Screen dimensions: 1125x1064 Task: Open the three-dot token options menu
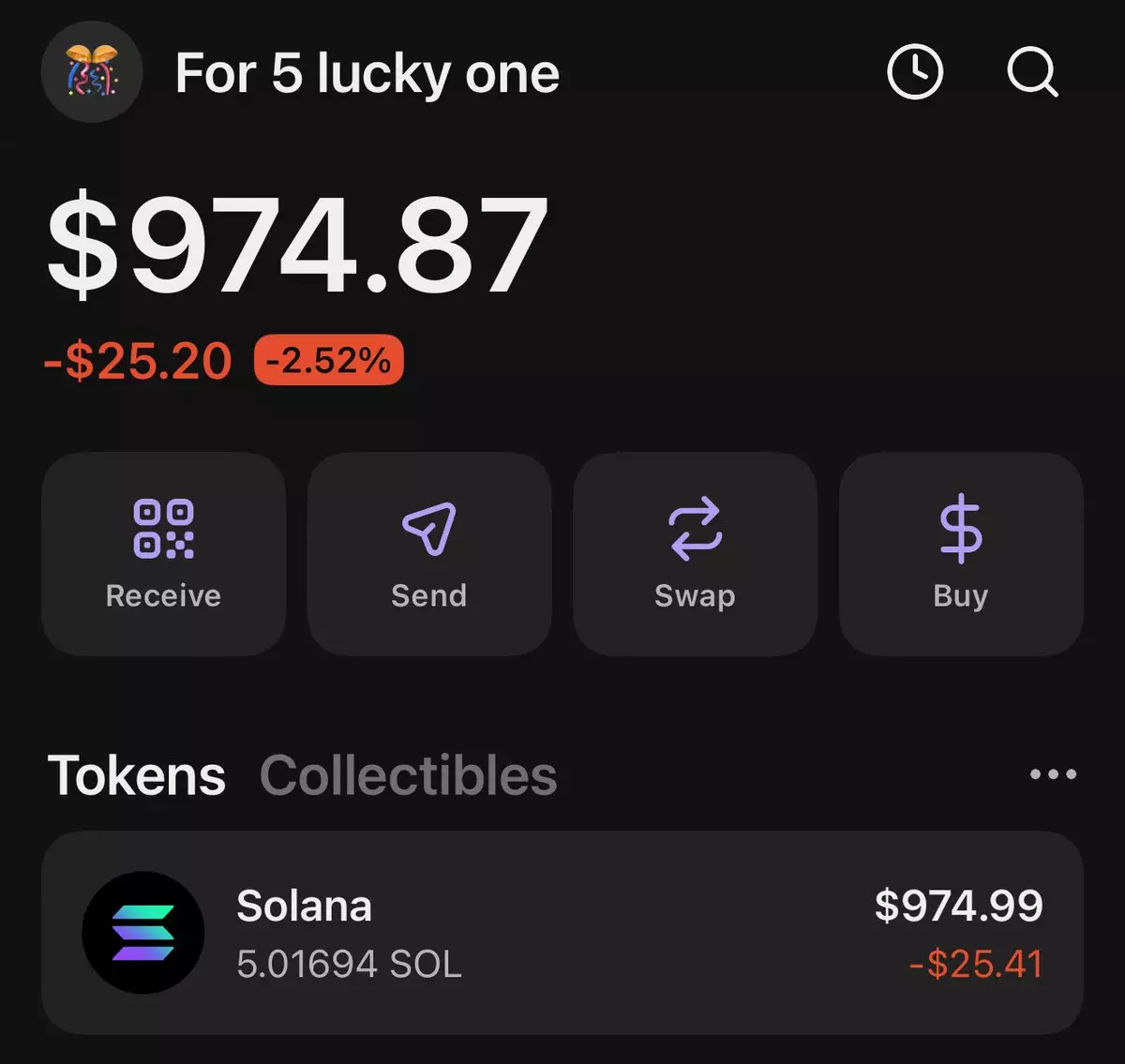tap(1053, 774)
